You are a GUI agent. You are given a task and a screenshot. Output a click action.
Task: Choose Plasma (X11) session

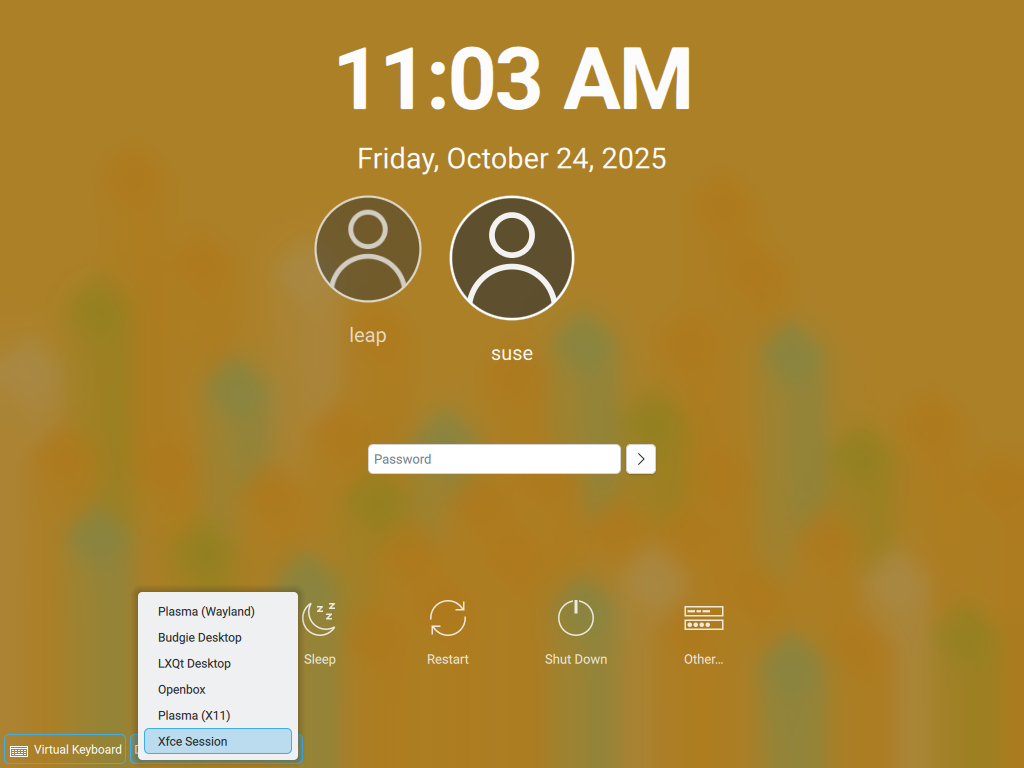coord(194,715)
